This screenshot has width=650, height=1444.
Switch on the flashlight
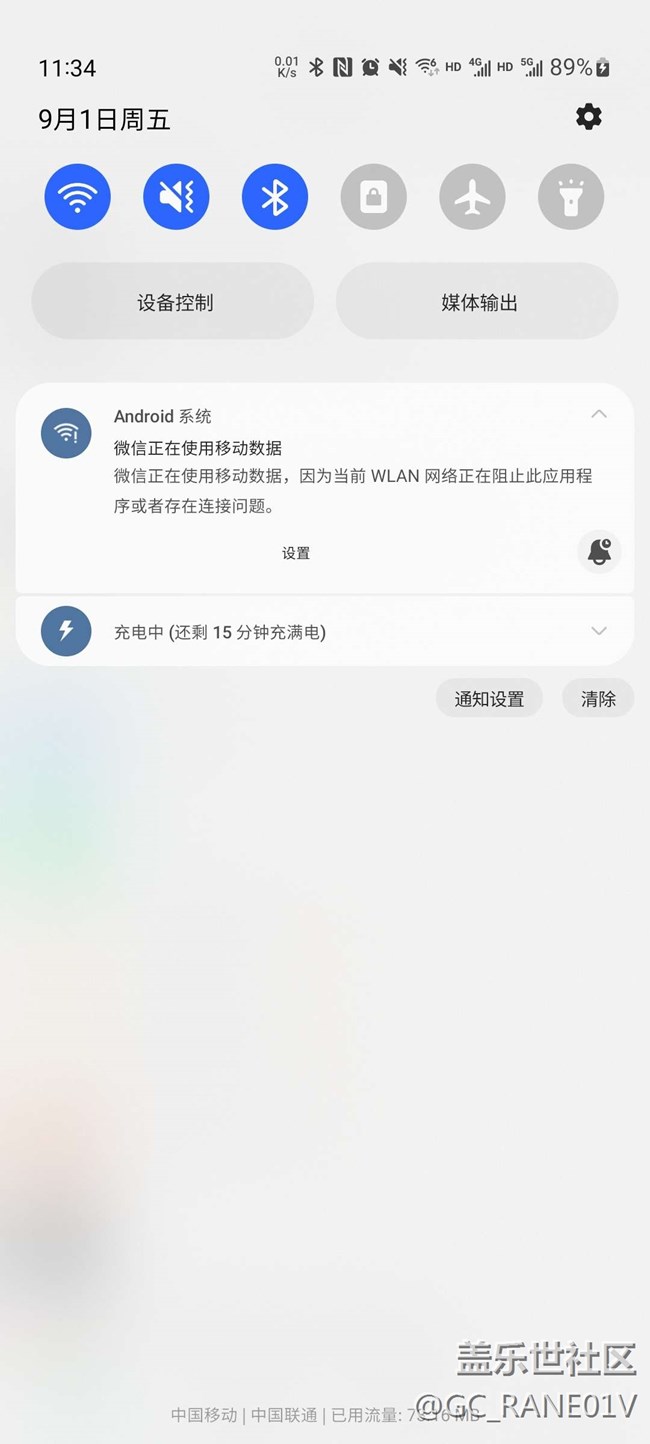pos(571,197)
